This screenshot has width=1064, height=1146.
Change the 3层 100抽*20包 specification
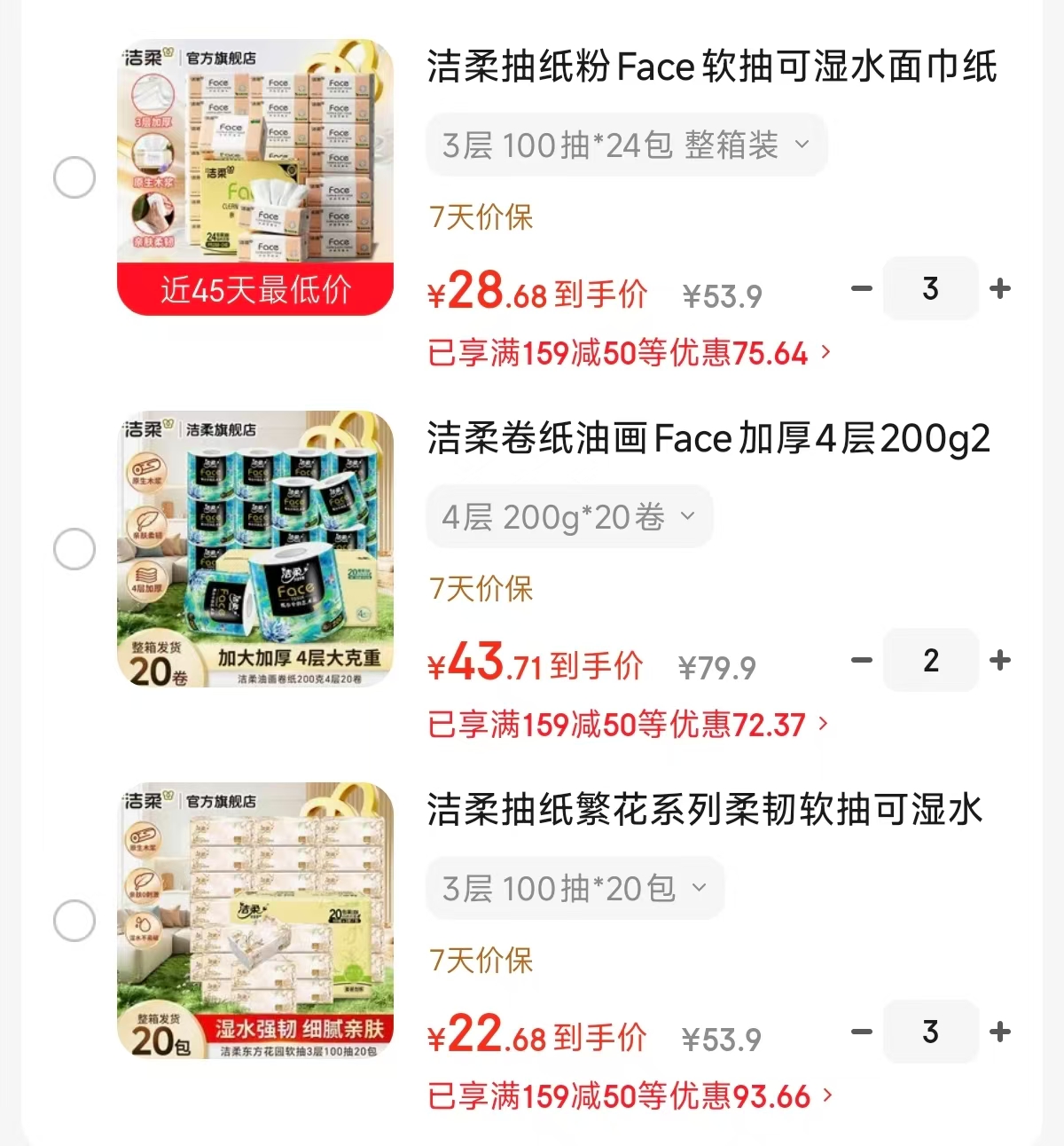tap(575, 888)
